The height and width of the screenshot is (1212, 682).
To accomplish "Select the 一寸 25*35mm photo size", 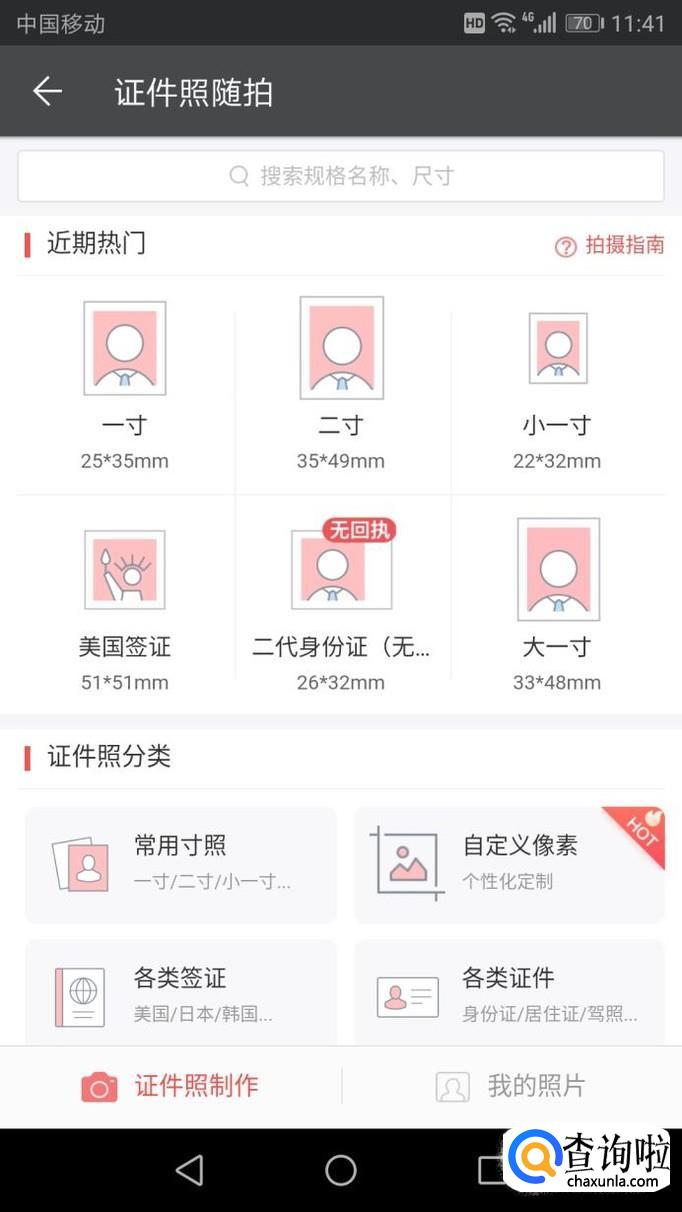I will 124,385.
